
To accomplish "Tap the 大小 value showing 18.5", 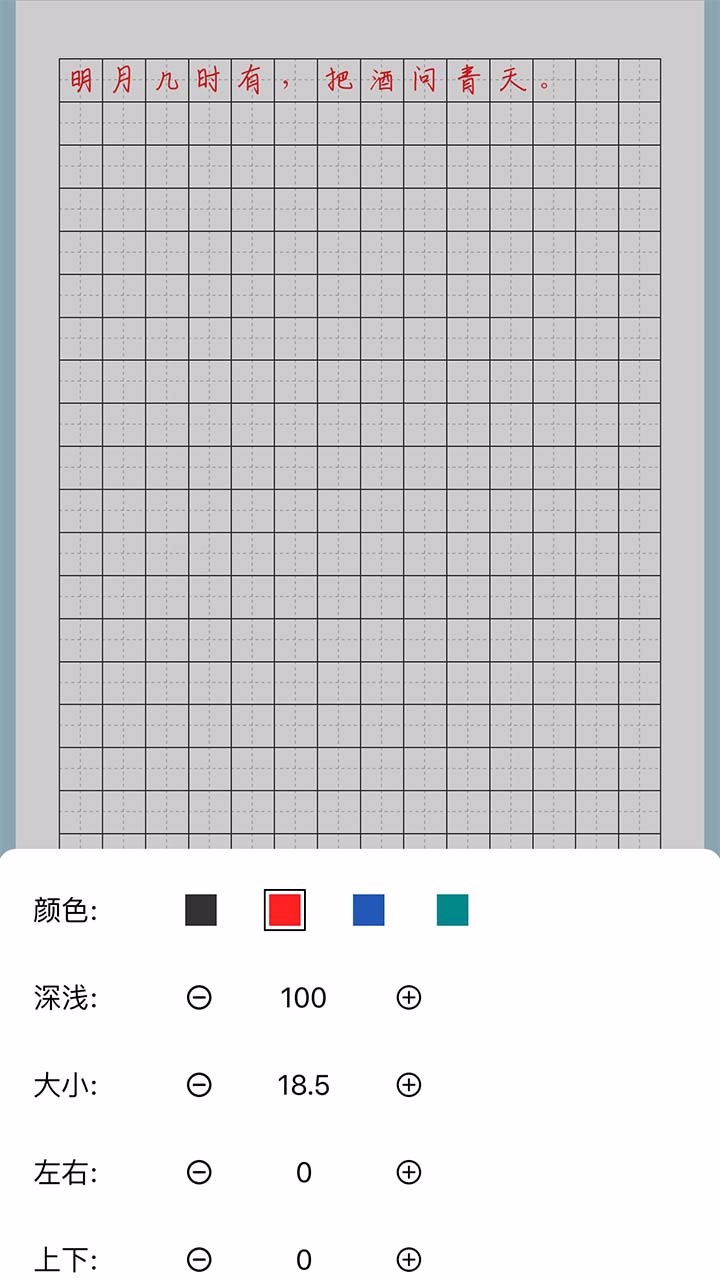I will point(304,1084).
